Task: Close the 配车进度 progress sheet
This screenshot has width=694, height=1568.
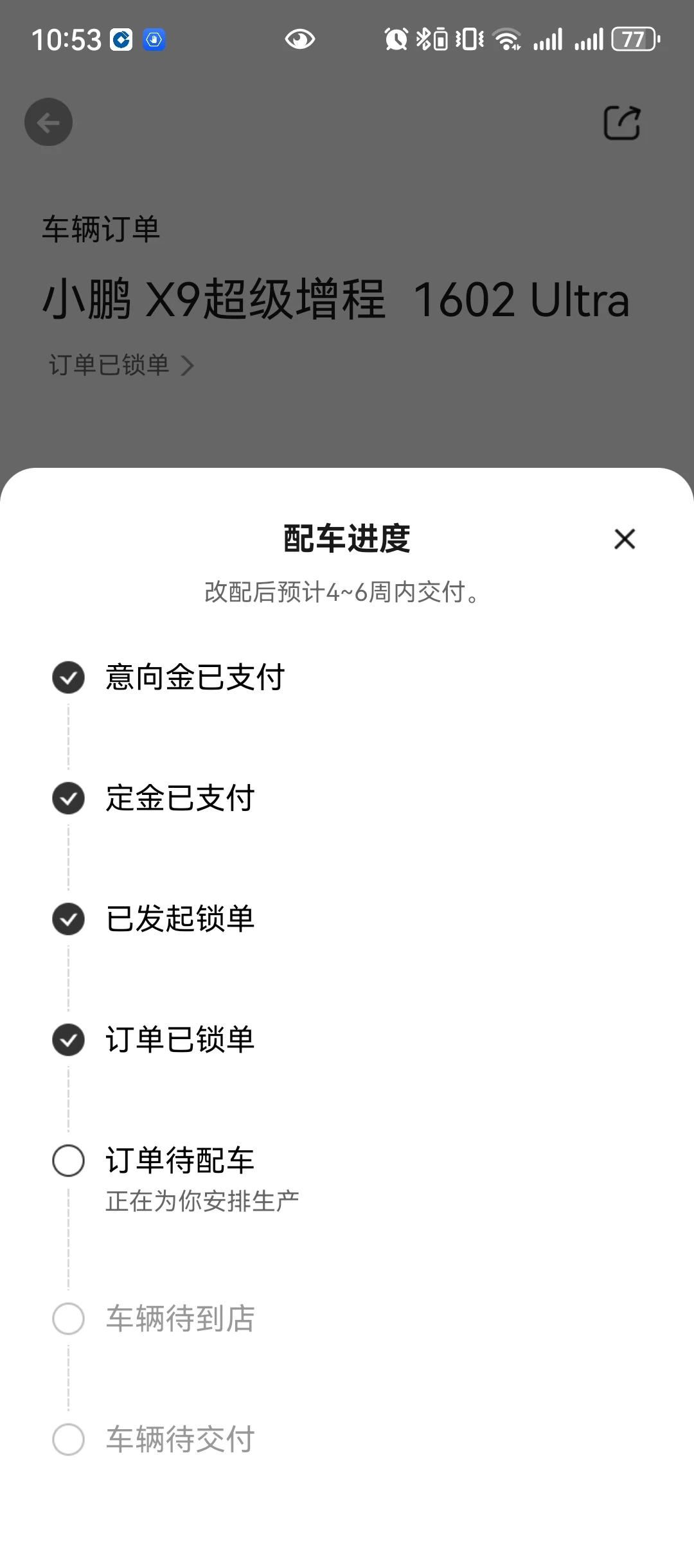Action: pyautogui.click(x=625, y=539)
